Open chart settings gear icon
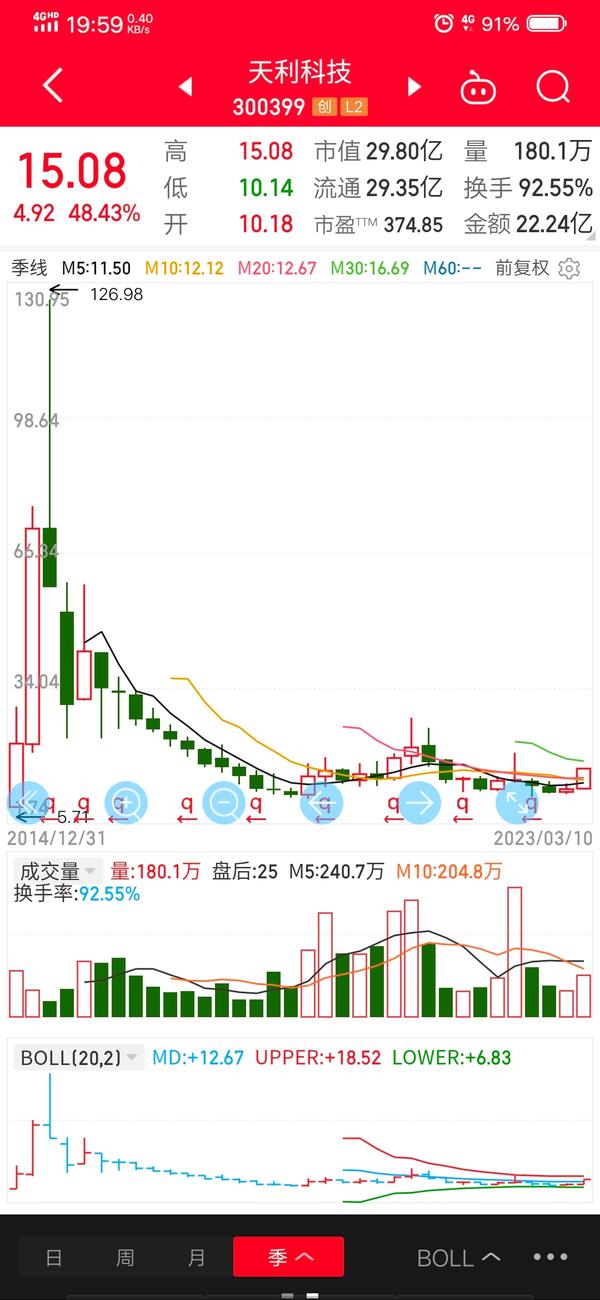The height and width of the screenshot is (1300, 600). pyautogui.click(x=569, y=268)
